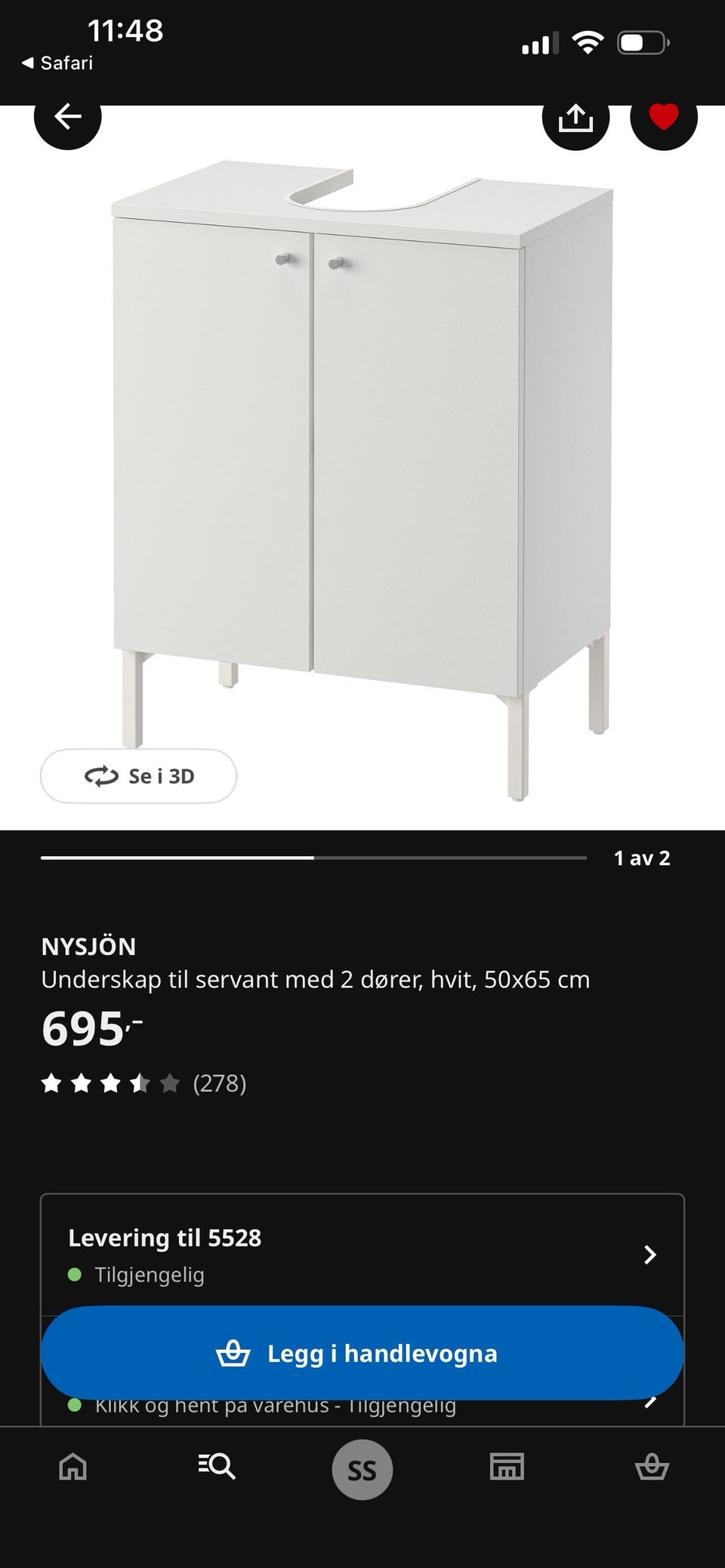Return to Safari via the status bar link
The image size is (725, 1568).
coord(57,63)
